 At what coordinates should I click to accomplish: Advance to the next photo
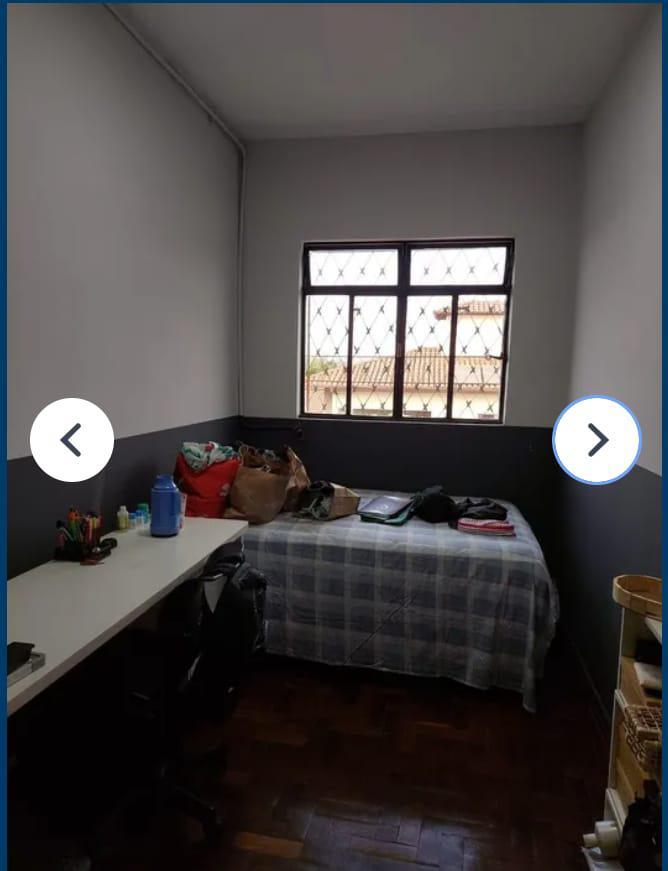click(597, 440)
